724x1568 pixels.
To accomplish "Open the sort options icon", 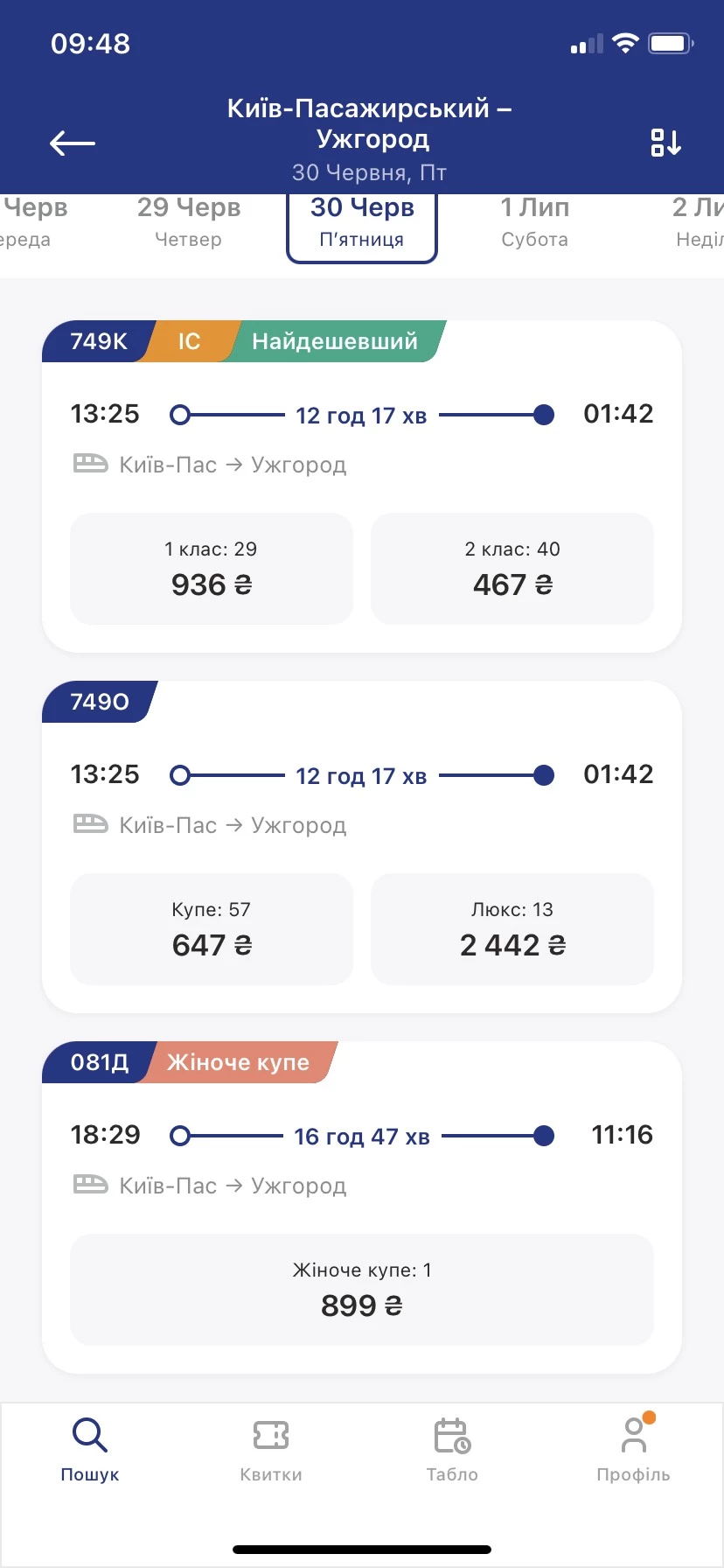I will tap(665, 143).
